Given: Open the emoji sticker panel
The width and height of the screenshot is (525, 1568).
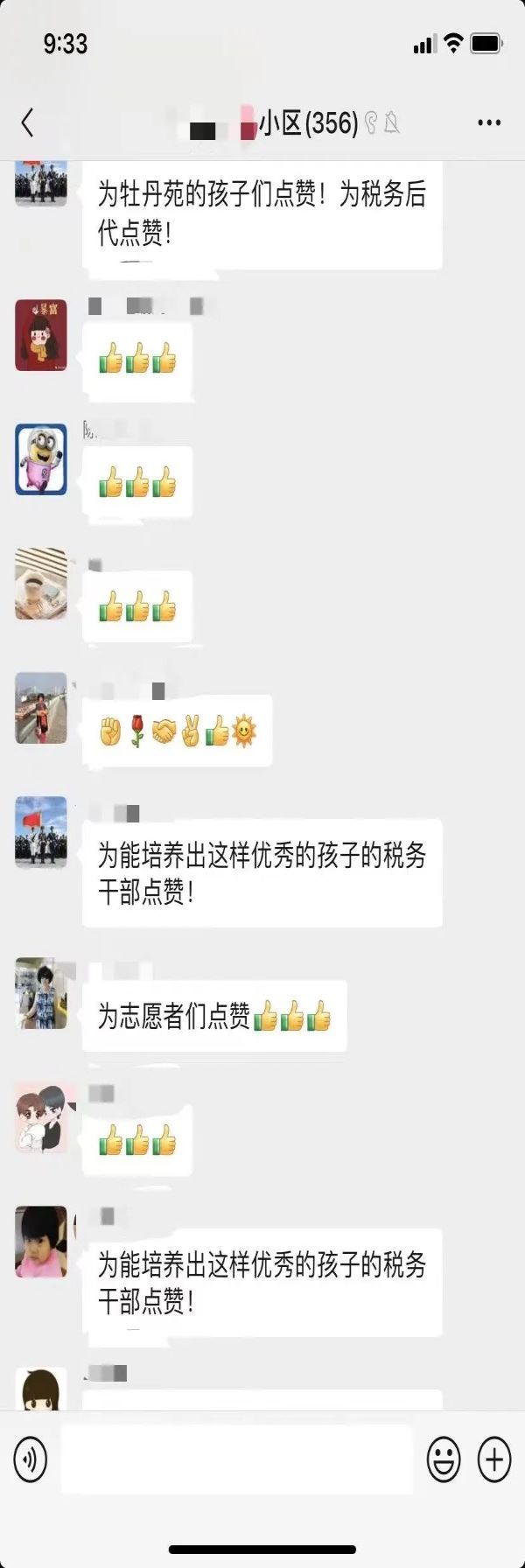Looking at the screenshot, I should (x=444, y=1459).
